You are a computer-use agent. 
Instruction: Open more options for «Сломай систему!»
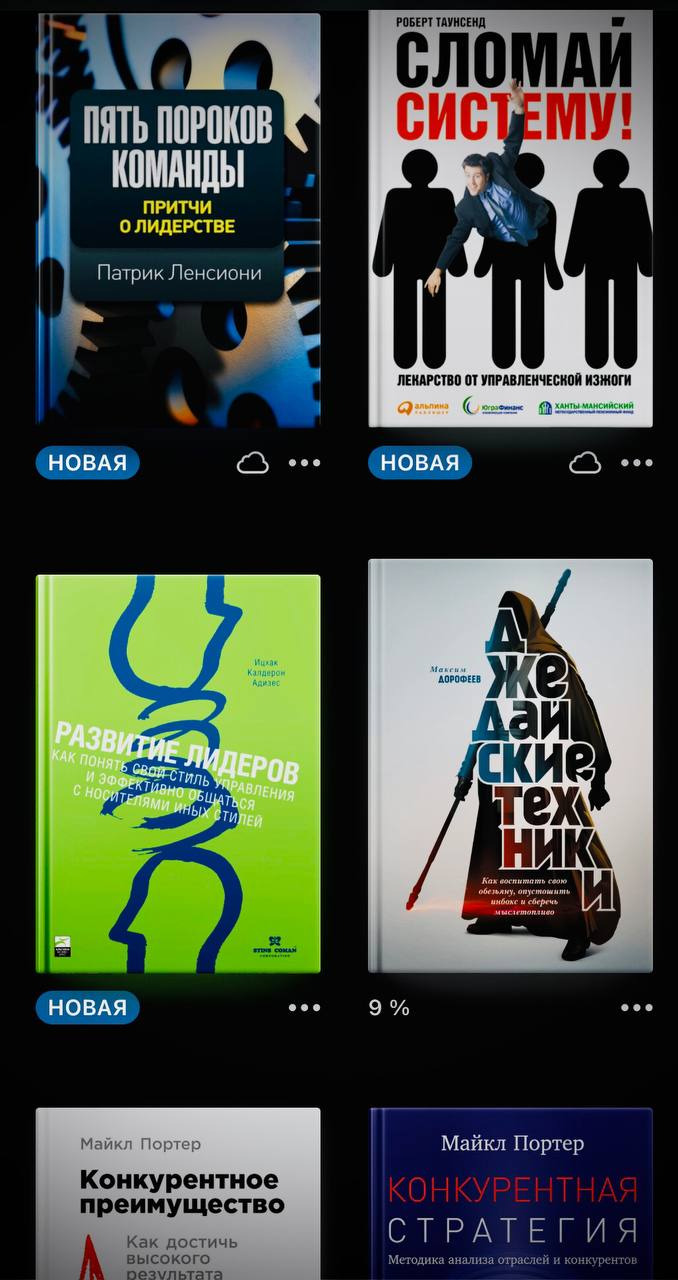(x=637, y=463)
